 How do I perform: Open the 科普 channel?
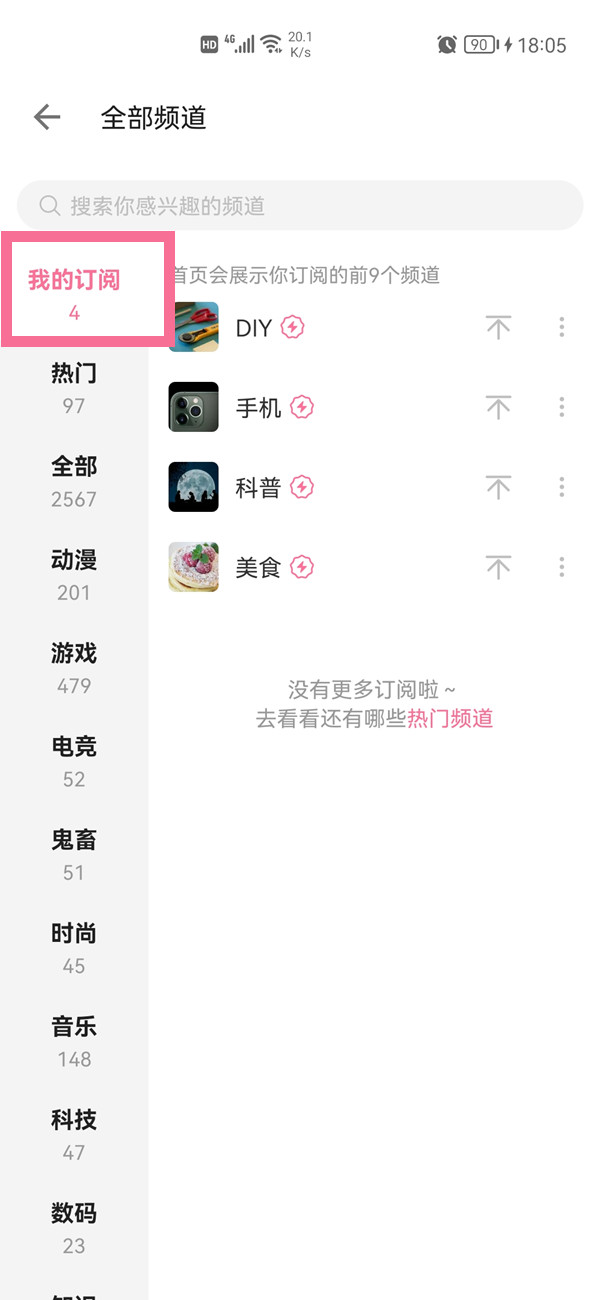tap(258, 487)
